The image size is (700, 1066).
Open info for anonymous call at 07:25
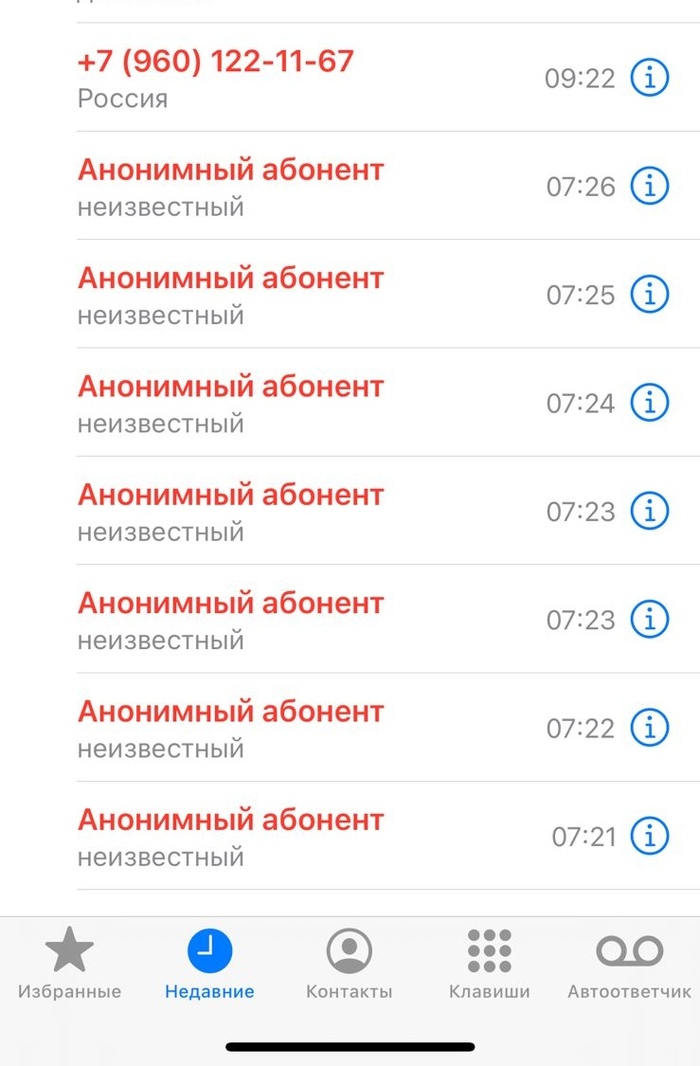(649, 294)
